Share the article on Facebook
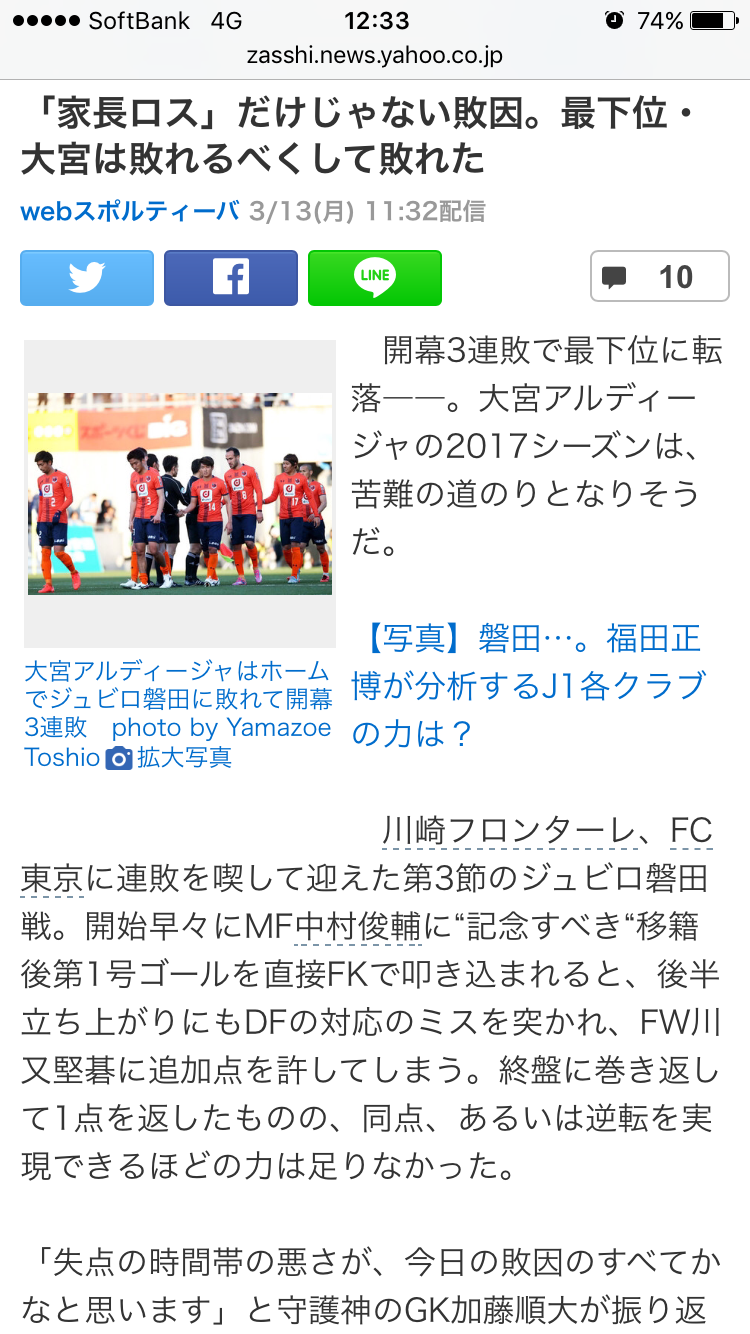This screenshot has width=750, height=1334. coord(230,277)
